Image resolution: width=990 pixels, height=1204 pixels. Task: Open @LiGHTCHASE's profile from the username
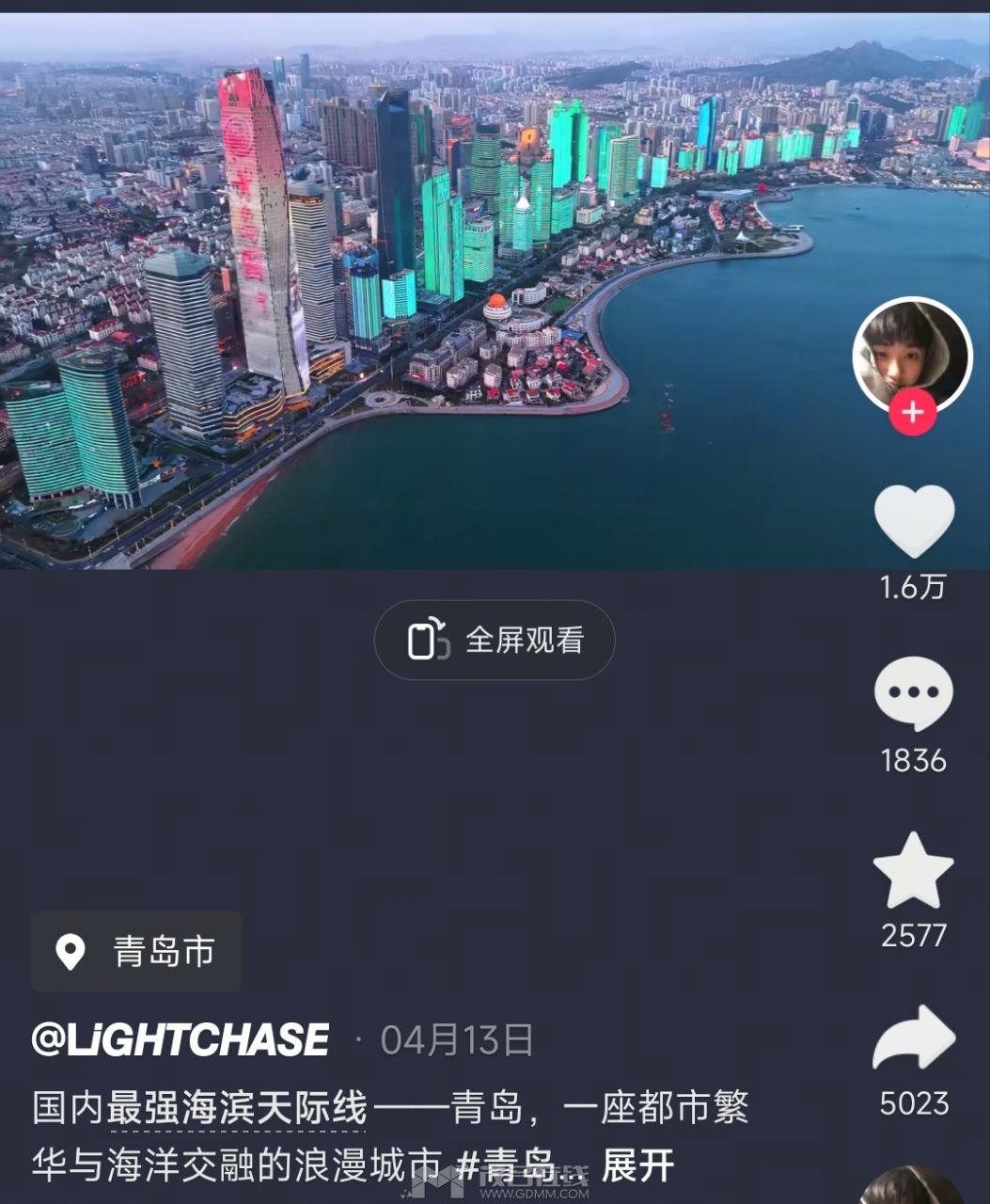coord(181,1040)
